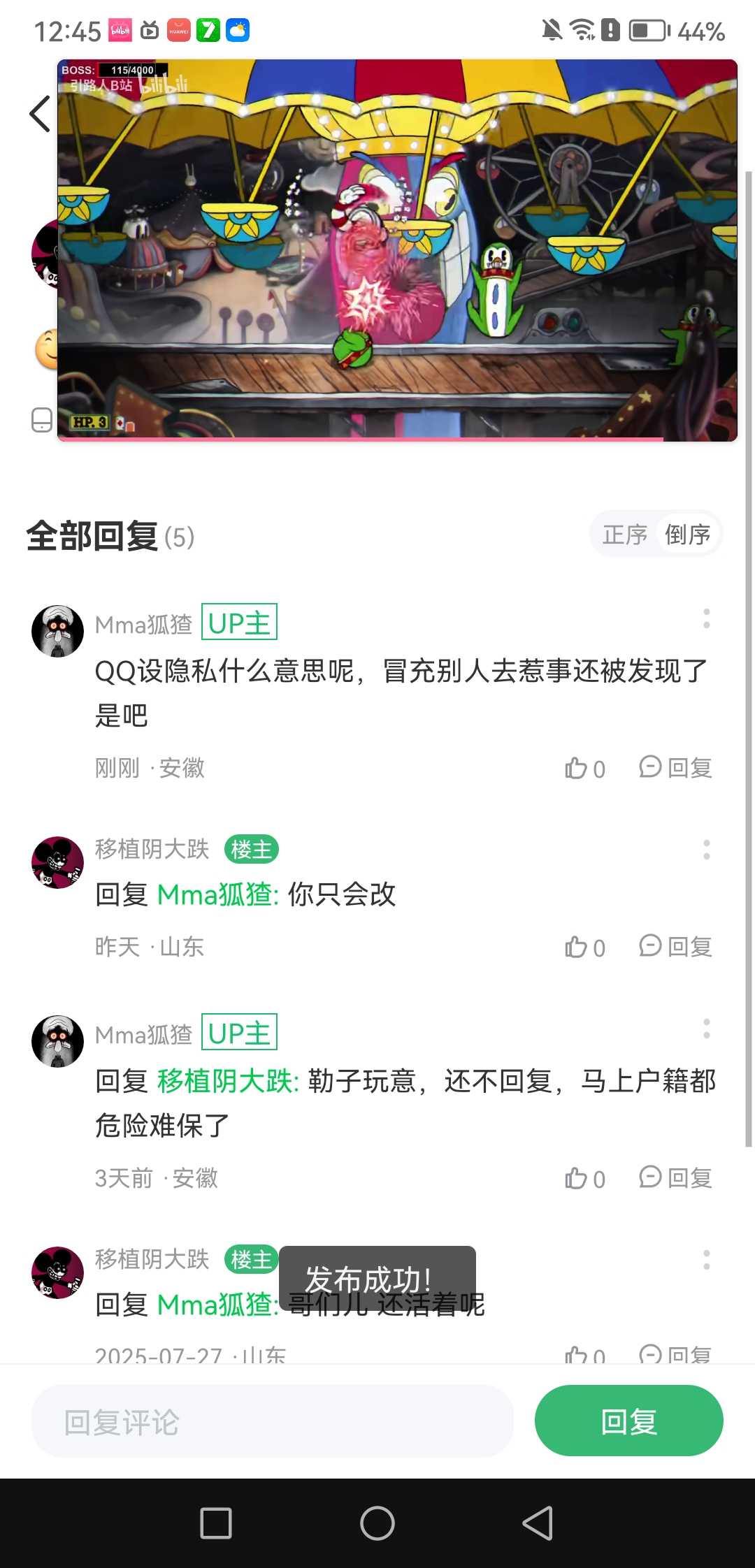Image resolution: width=755 pixels, height=1568 pixels.
Task: Go back using the top-left arrow
Action: (x=40, y=114)
